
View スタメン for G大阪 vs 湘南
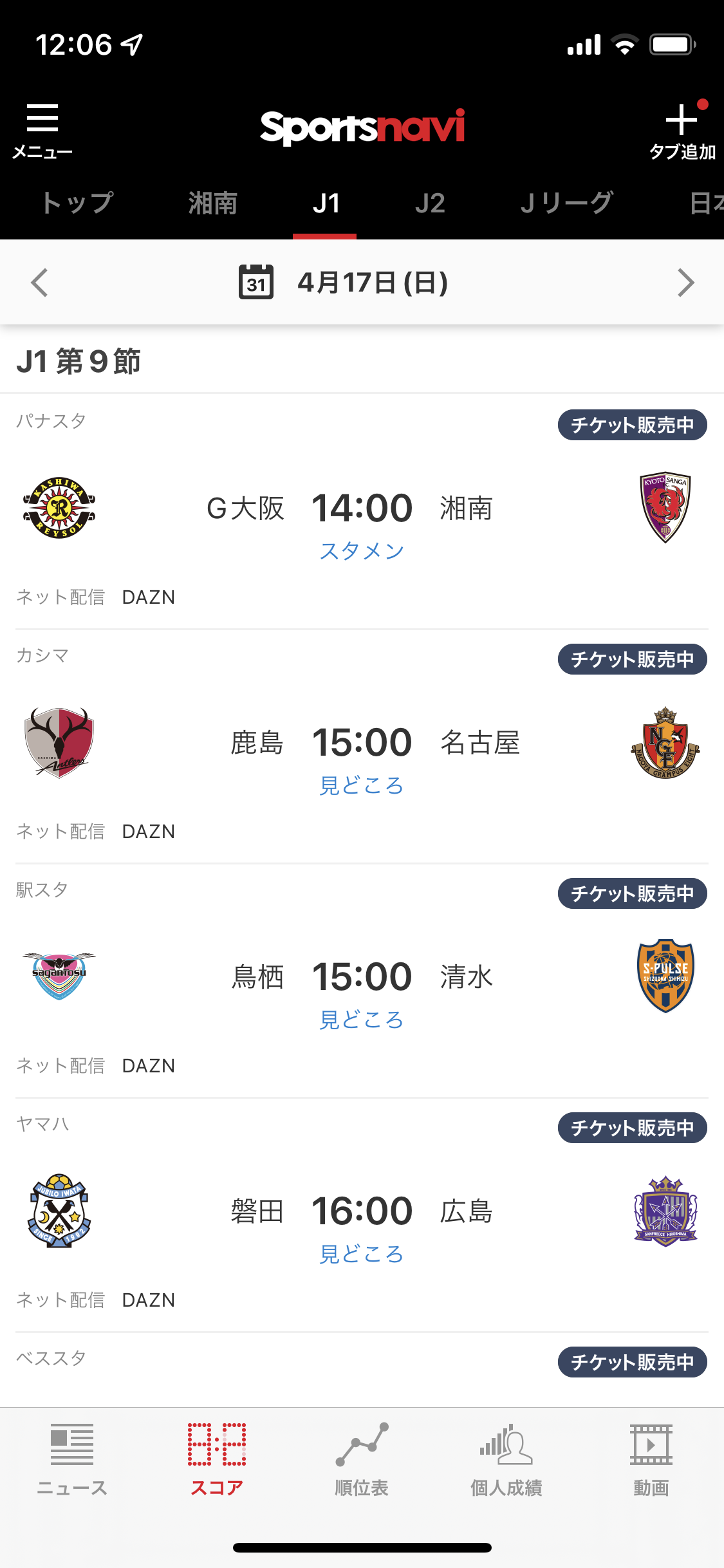click(x=362, y=551)
